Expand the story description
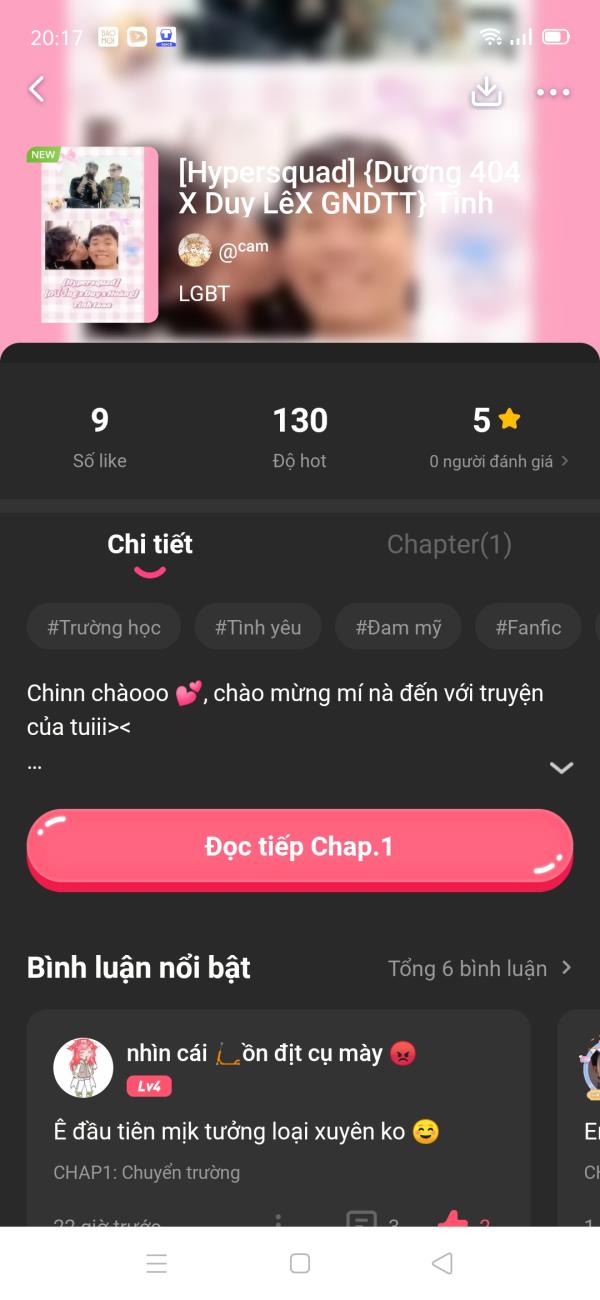 click(561, 768)
